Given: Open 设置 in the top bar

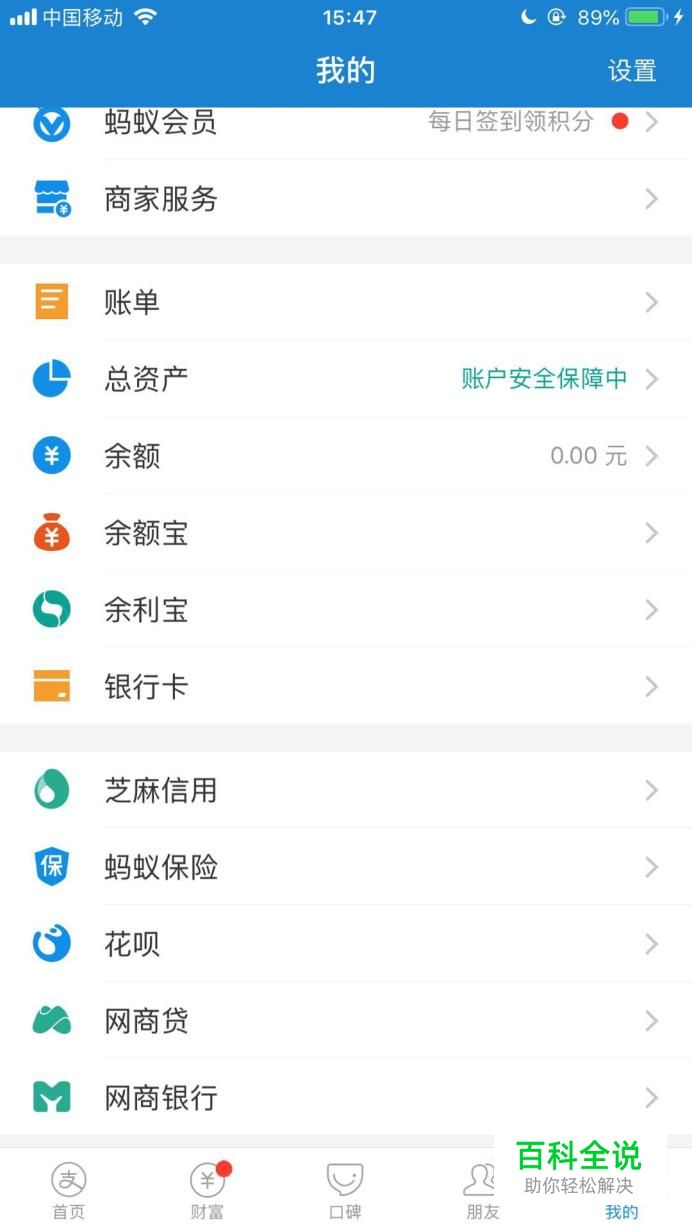Looking at the screenshot, I should (x=632, y=71).
